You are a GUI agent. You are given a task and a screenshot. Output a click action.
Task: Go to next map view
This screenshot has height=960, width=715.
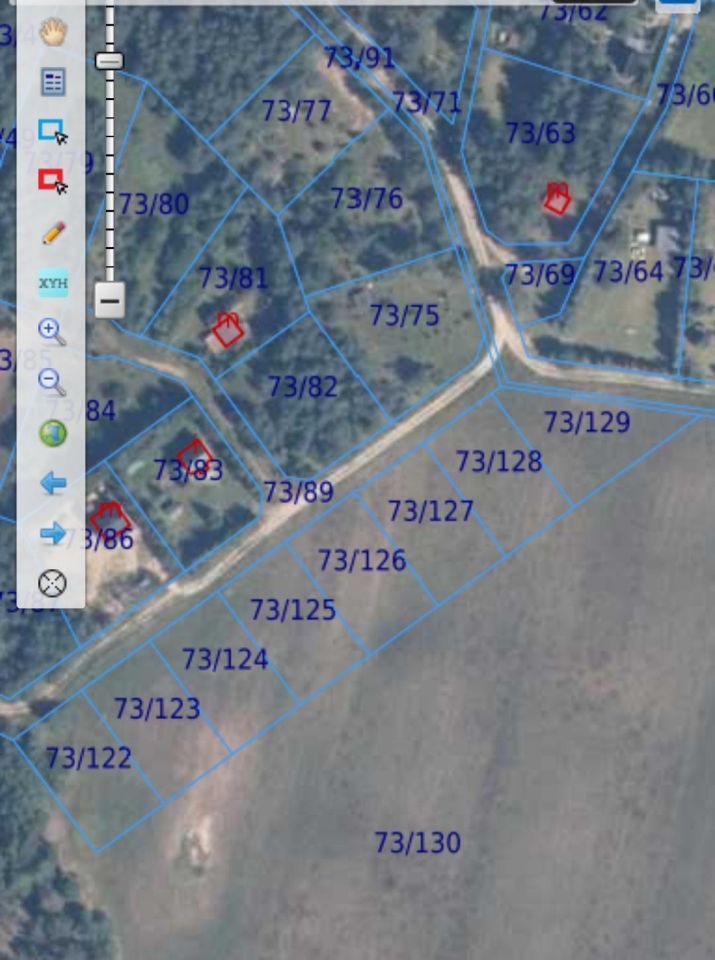click(52, 534)
